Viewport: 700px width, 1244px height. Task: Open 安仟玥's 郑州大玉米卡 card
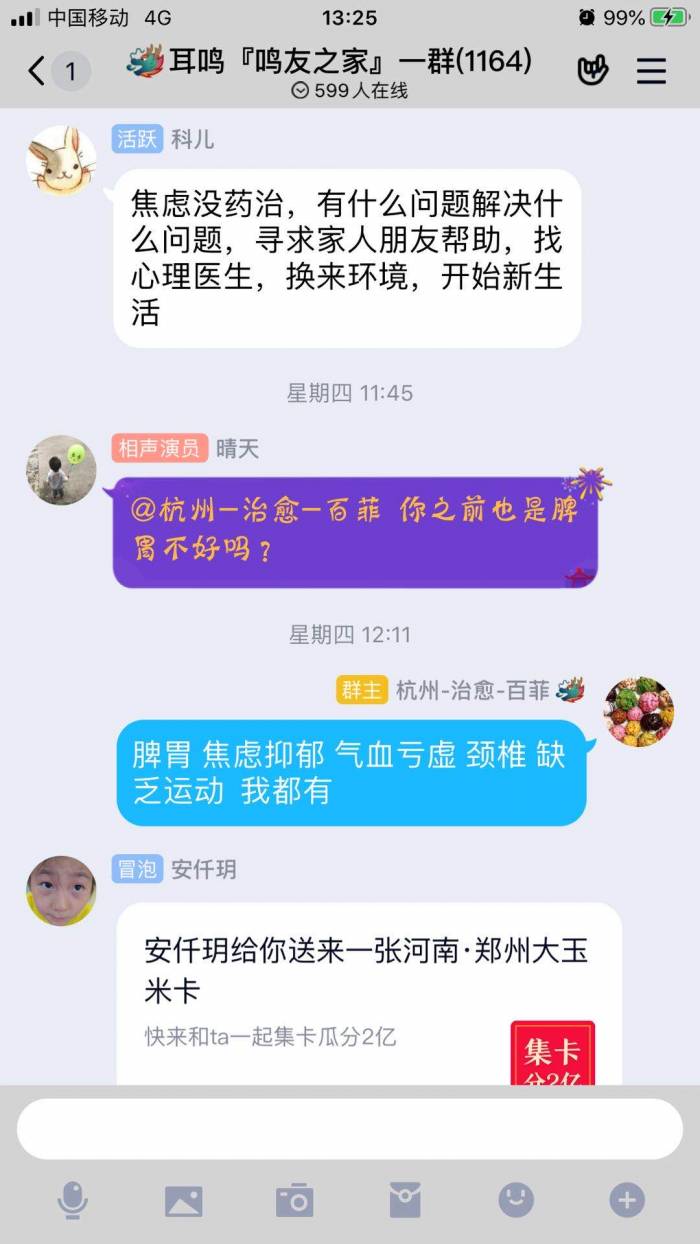[369, 995]
